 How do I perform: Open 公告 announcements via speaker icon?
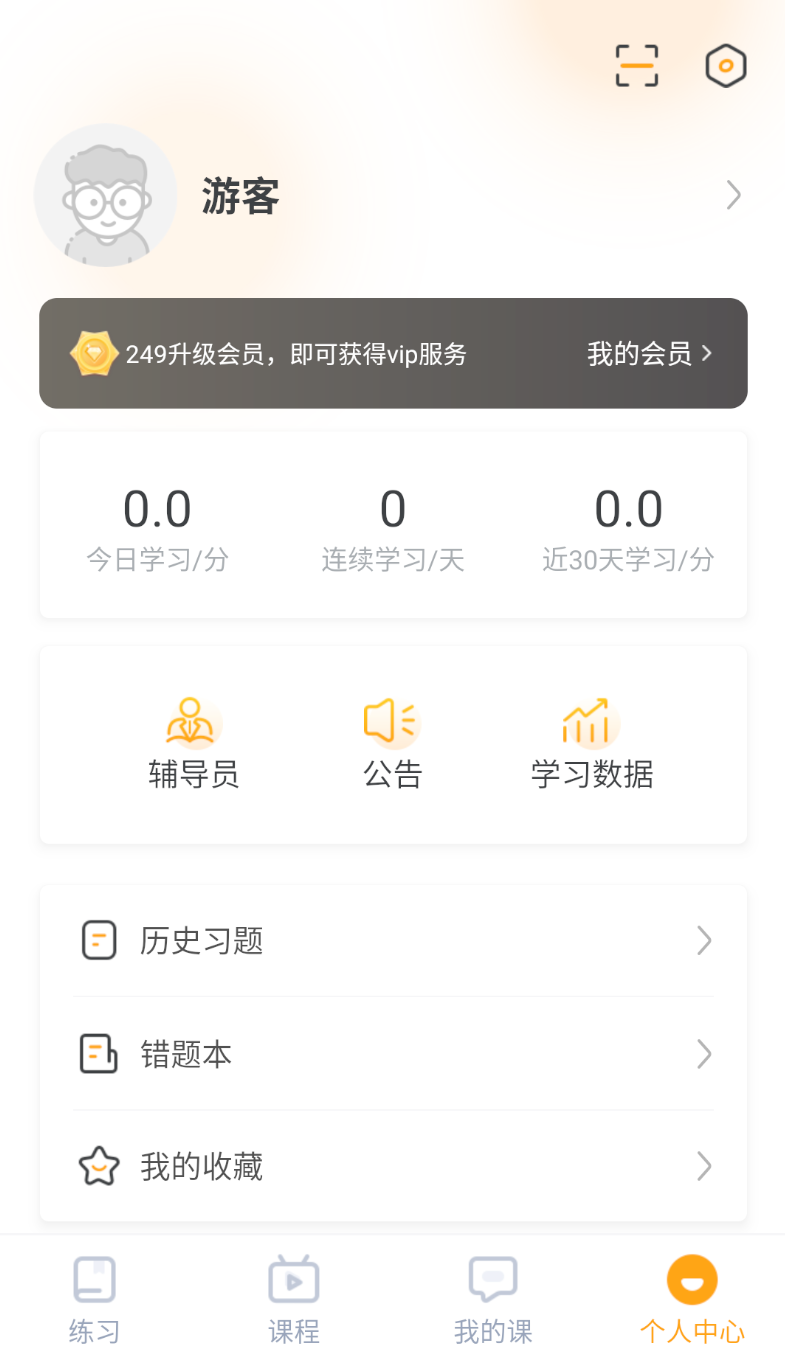click(392, 720)
